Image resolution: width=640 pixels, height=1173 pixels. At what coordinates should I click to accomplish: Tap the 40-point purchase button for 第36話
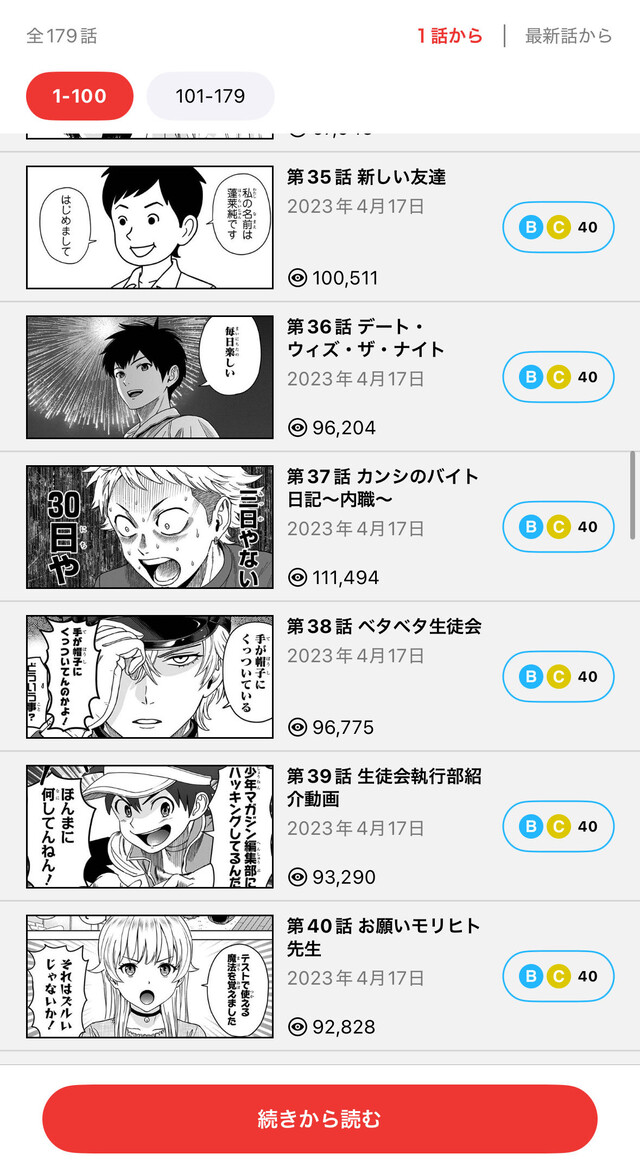pos(559,377)
